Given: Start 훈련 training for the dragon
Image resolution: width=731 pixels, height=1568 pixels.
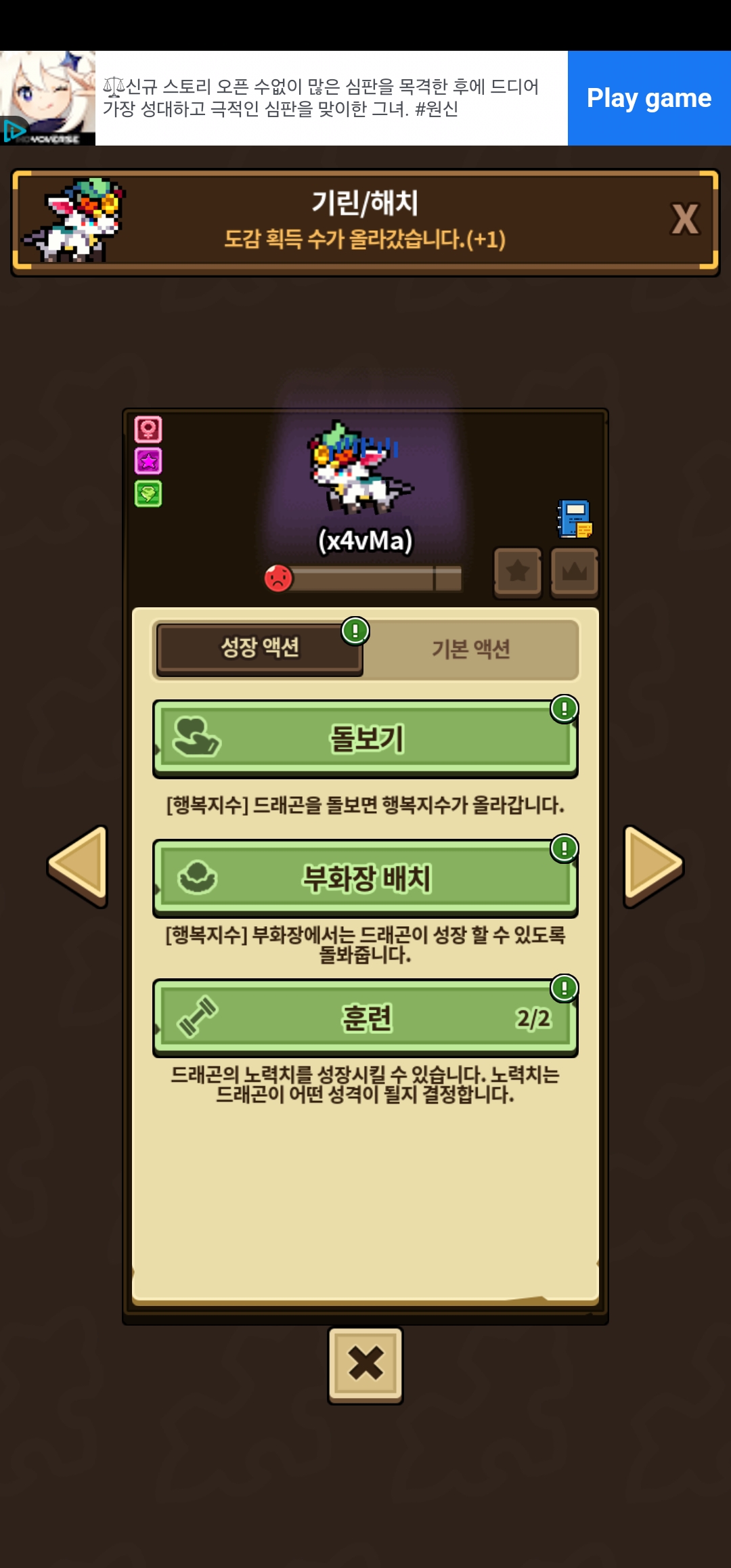Looking at the screenshot, I should tap(365, 1018).
